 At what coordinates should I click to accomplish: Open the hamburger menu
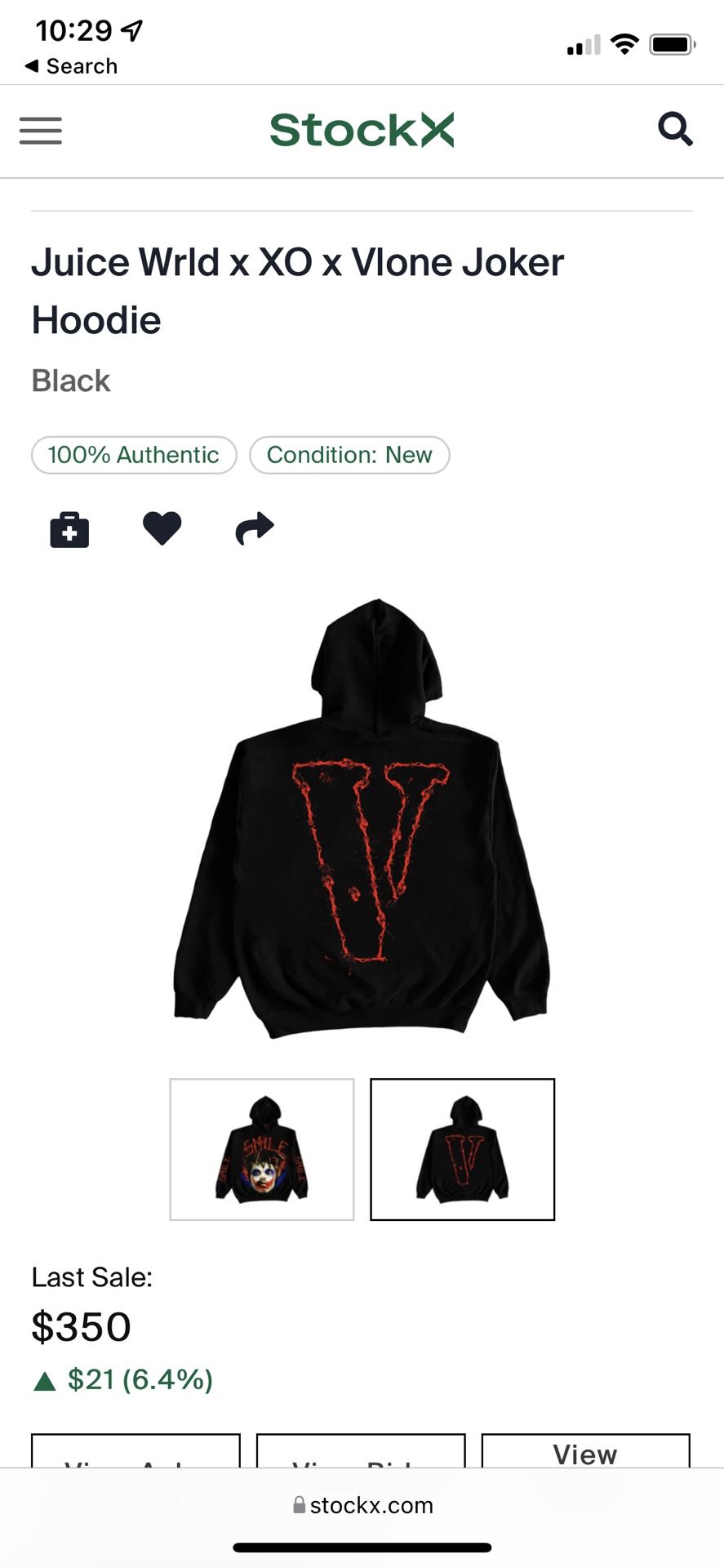click(x=41, y=131)
